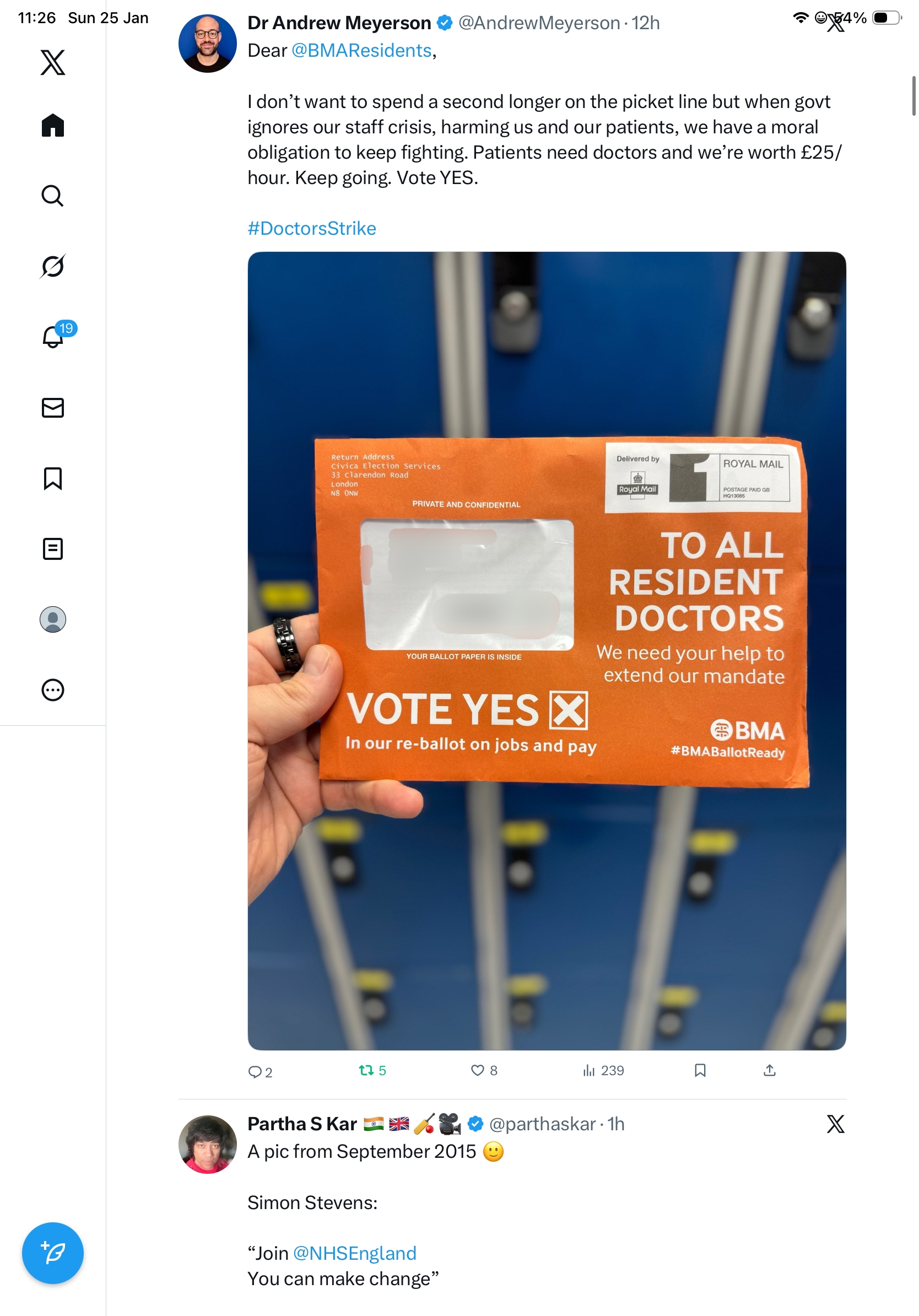
Task: Open Grok from the sidebar
Action: coord(53,266)
